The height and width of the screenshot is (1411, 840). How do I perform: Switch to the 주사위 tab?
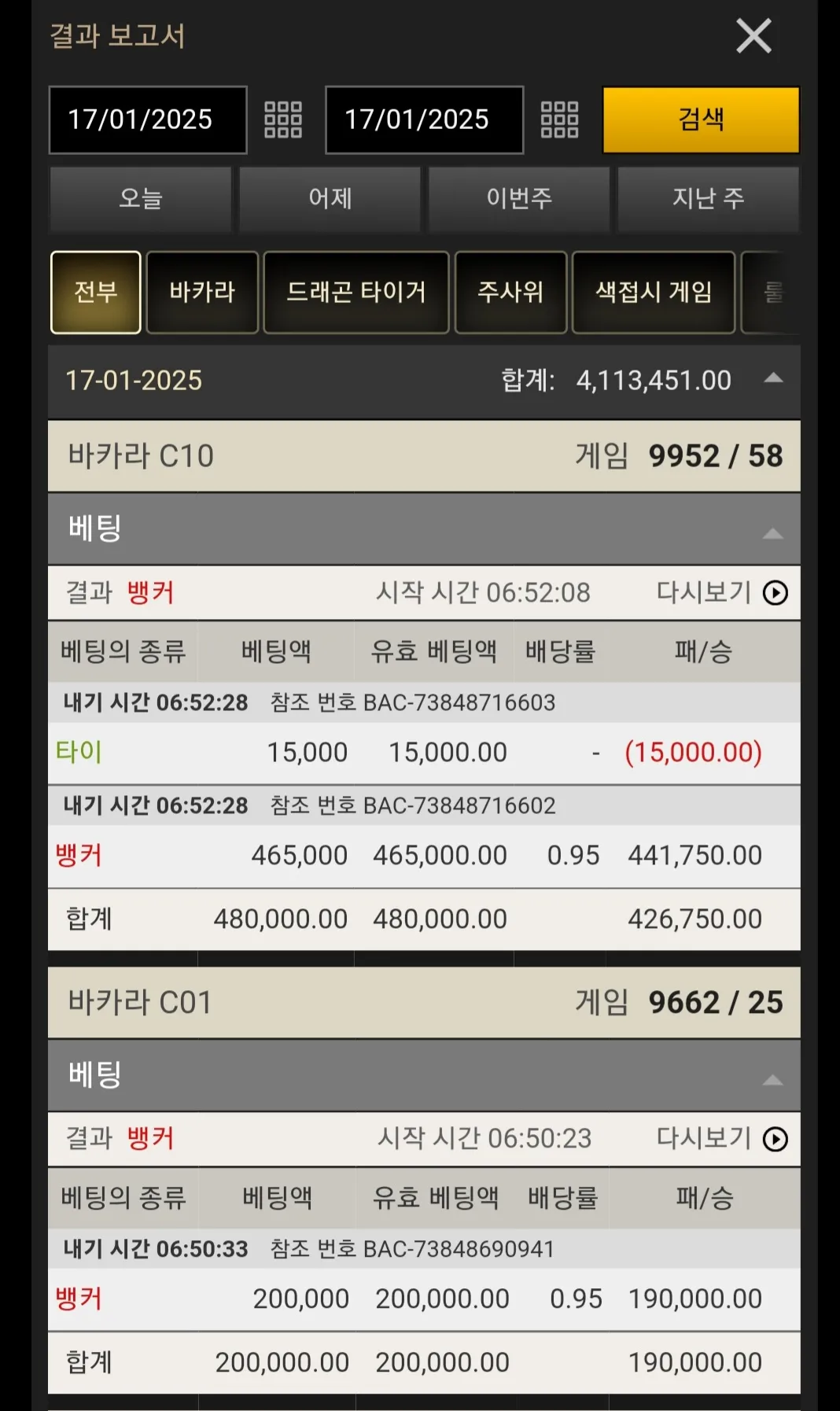click(510, 293)
